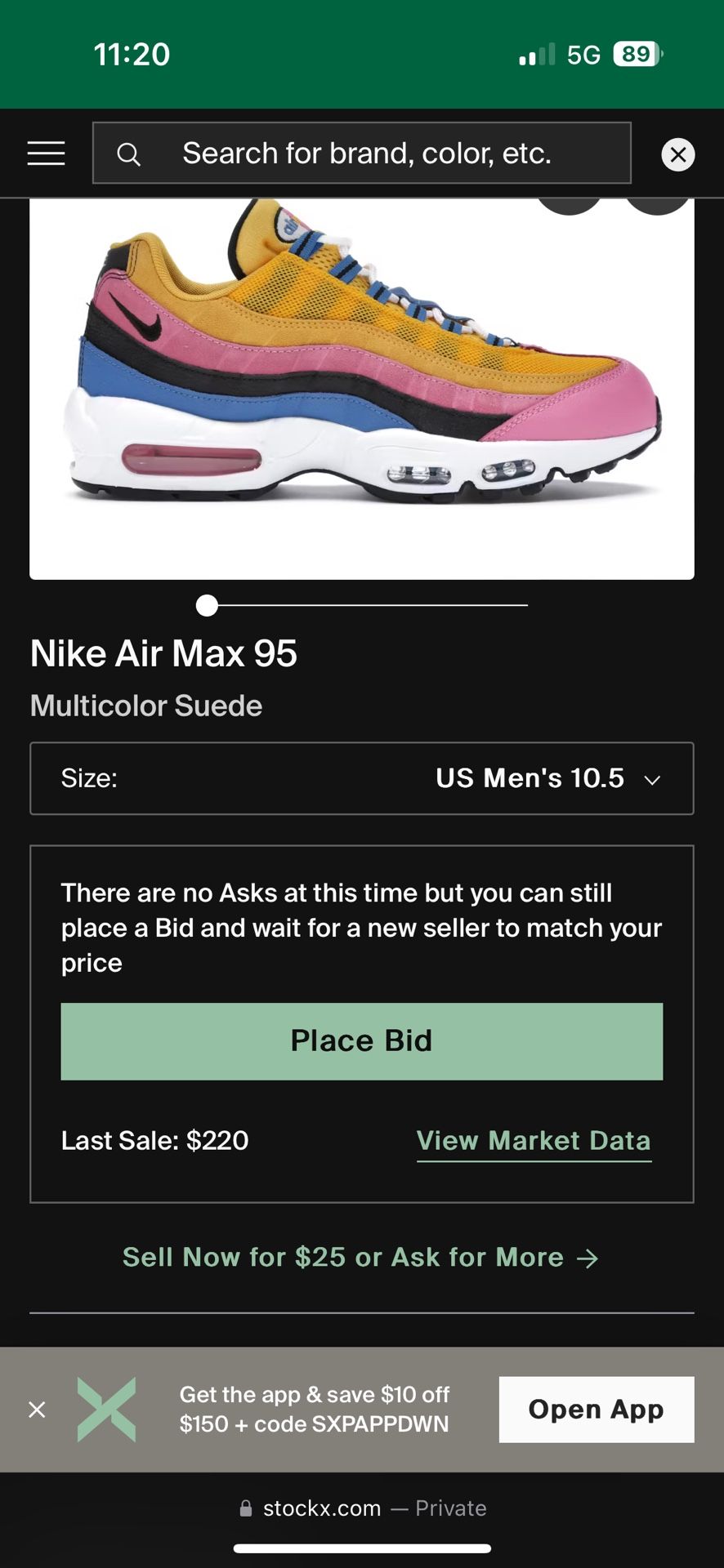Click the magnifying glass search icon
The height and width of the screenshot is (1568, 724).
pos(130,153)
